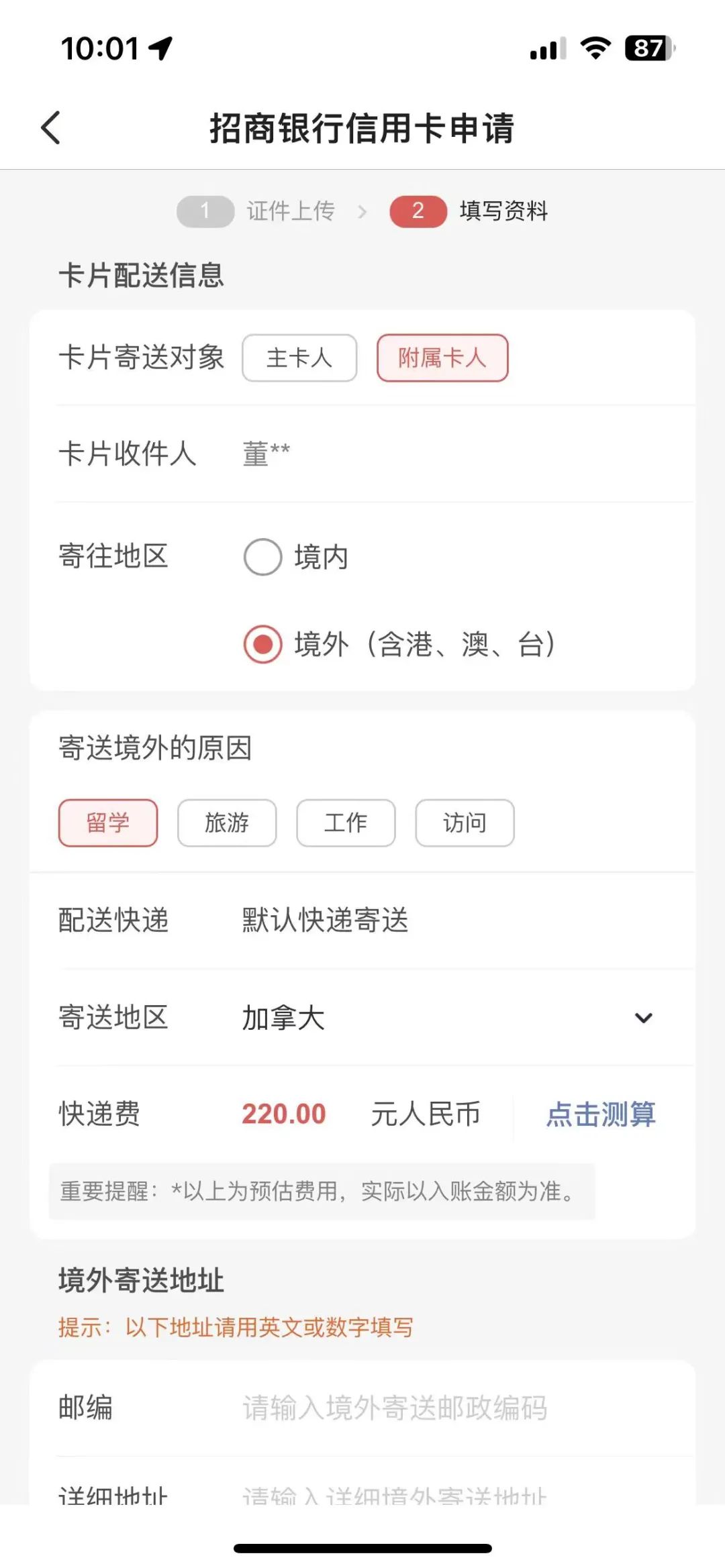Select the 境内 mailing region radio button
Screen dimensions: 725x1568
tap(263, 556)
